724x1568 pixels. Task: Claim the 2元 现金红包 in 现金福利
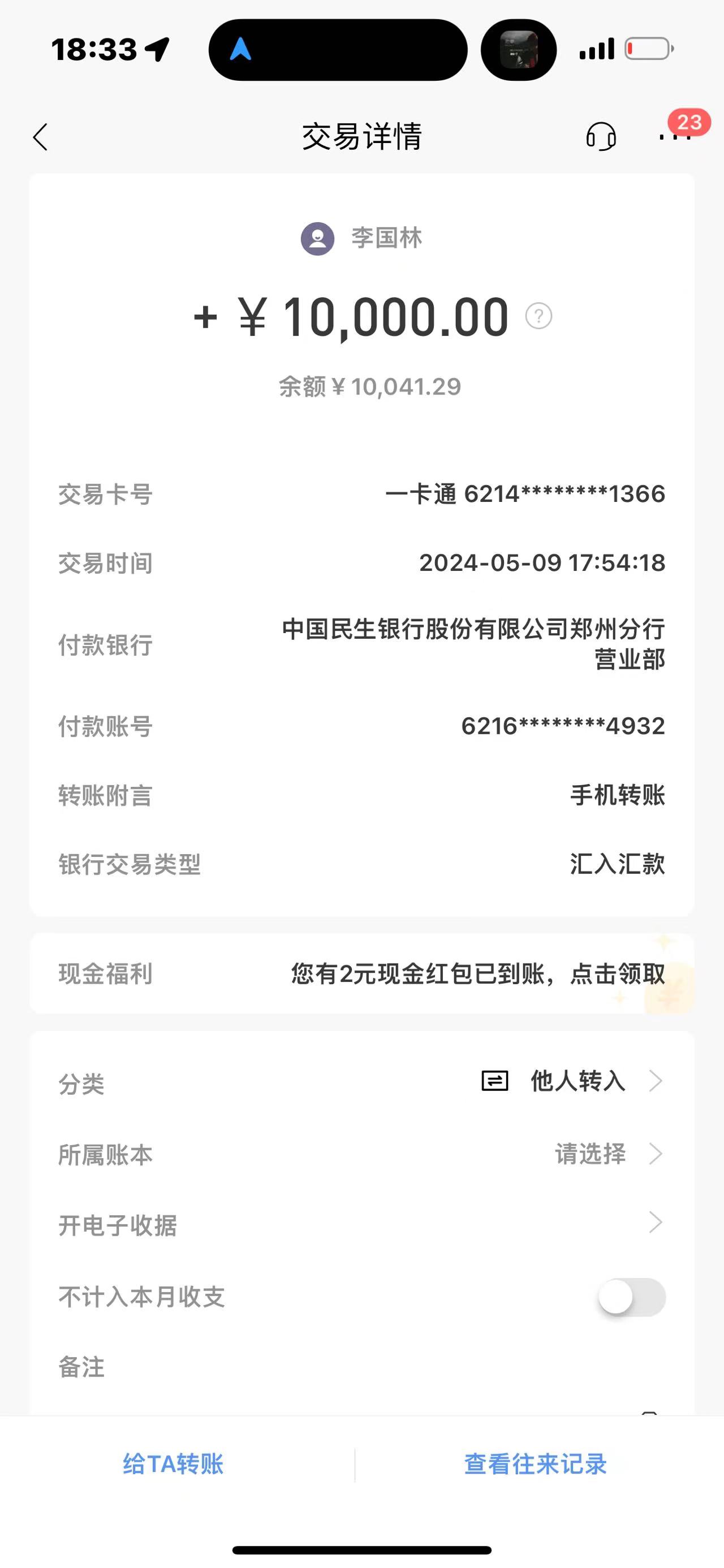[361, 974]
